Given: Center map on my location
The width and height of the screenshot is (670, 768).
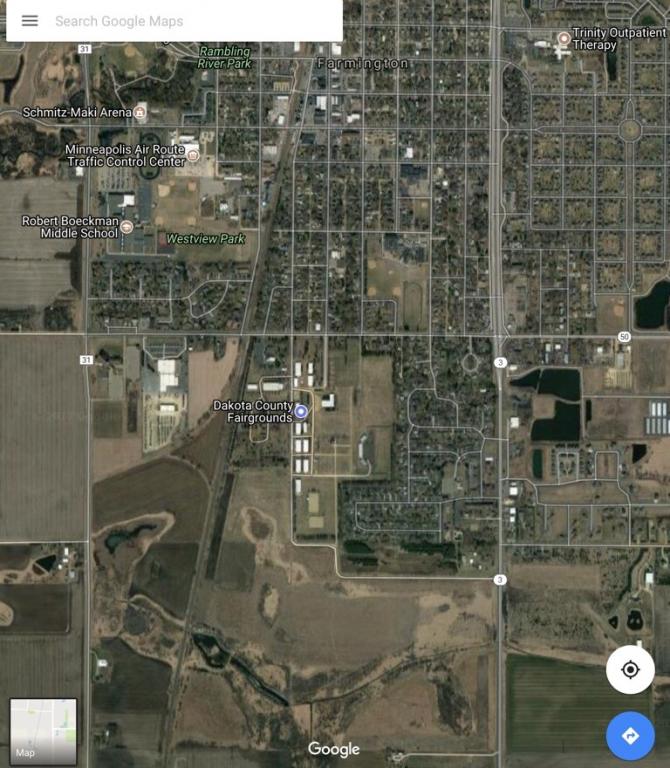Looking at the screenshot, I should click(630, 669).
